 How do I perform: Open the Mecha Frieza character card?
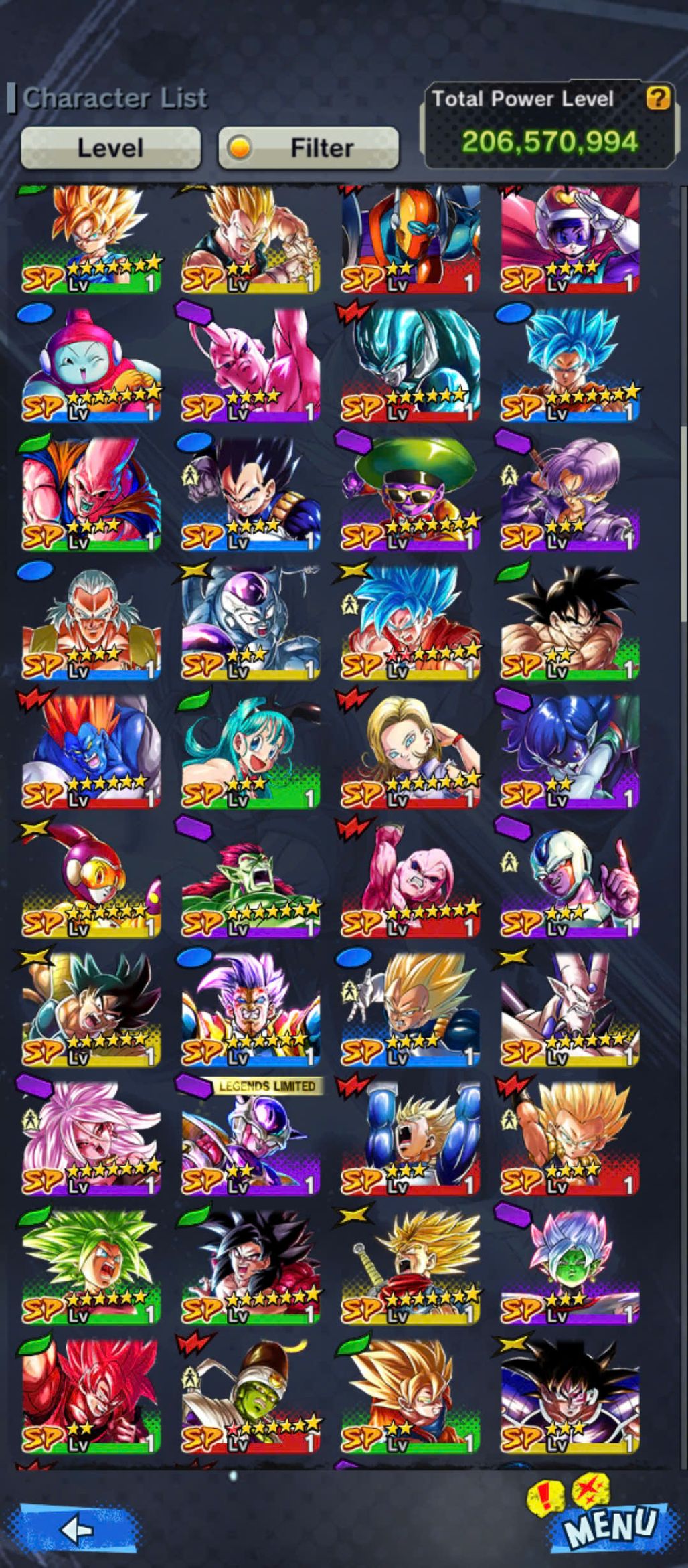coord(250,623)
